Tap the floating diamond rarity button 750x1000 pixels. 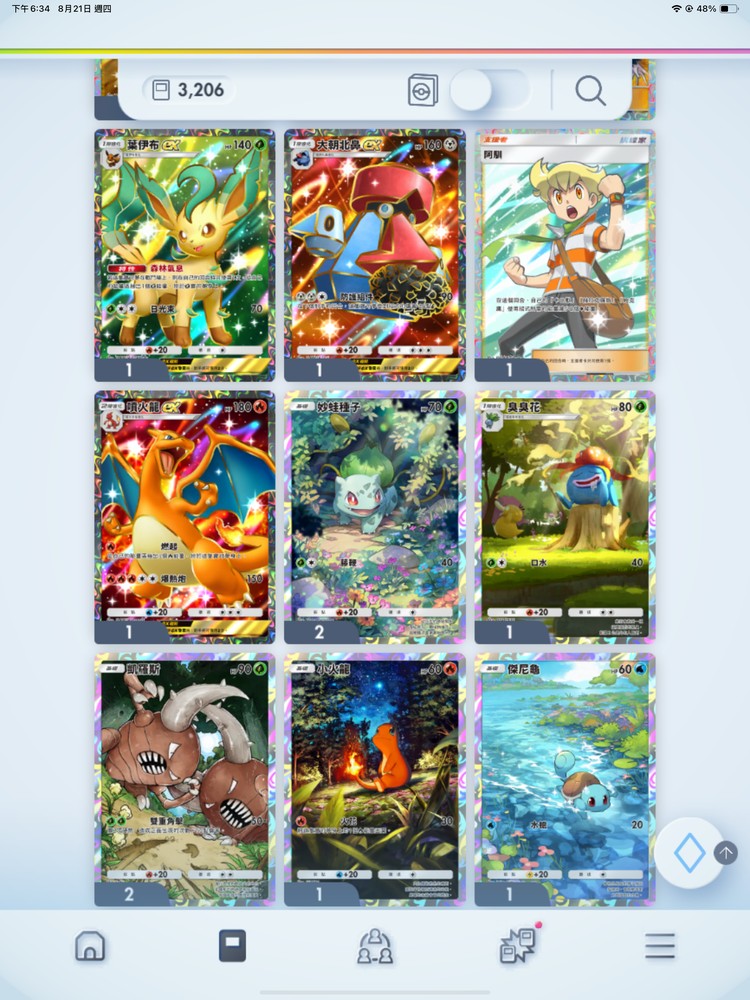pos(689,853)
